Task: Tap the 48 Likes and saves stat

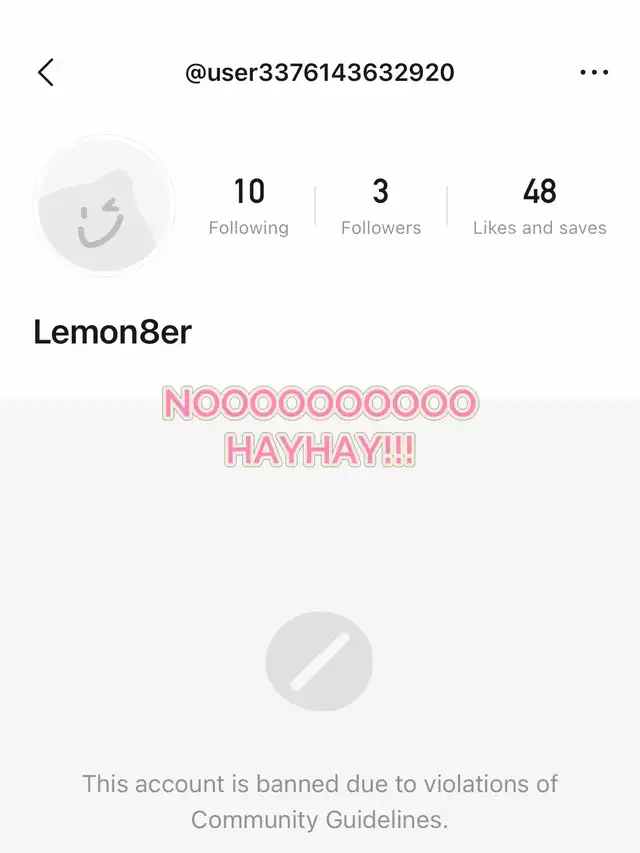Action: (x=539, y=206)
